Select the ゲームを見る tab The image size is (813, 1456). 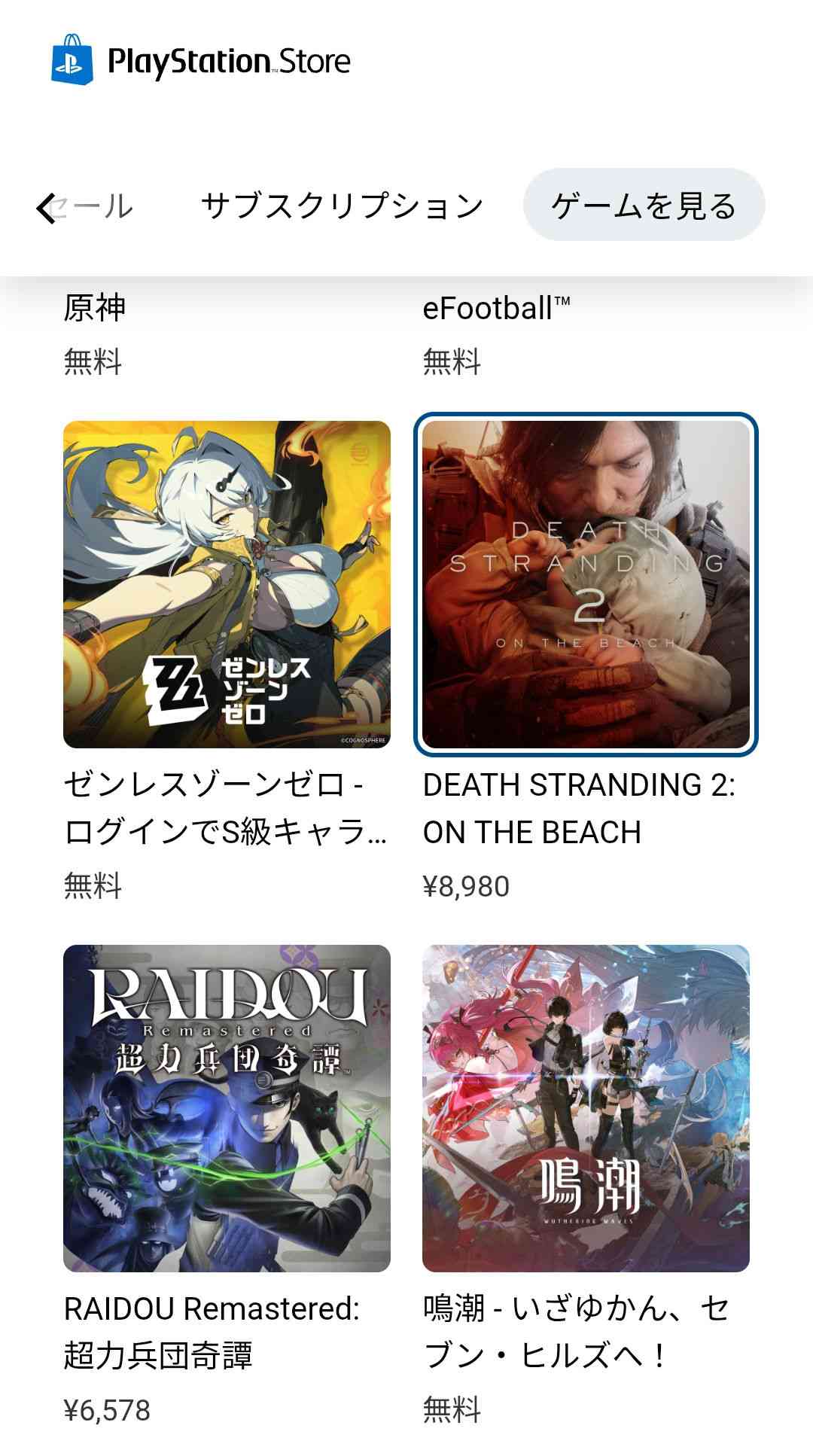[644, 206]
